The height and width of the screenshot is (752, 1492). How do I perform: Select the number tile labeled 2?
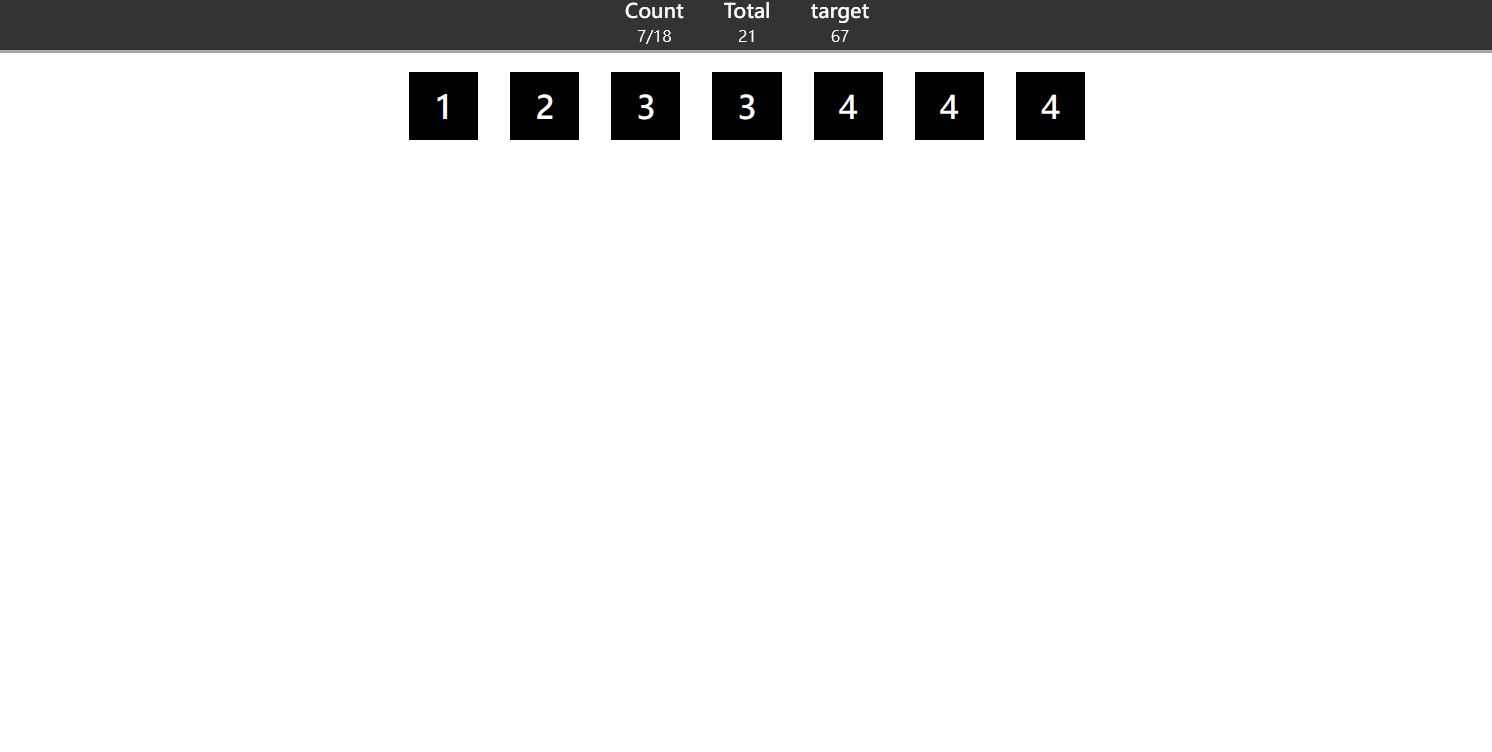click(x=544, y=106)
